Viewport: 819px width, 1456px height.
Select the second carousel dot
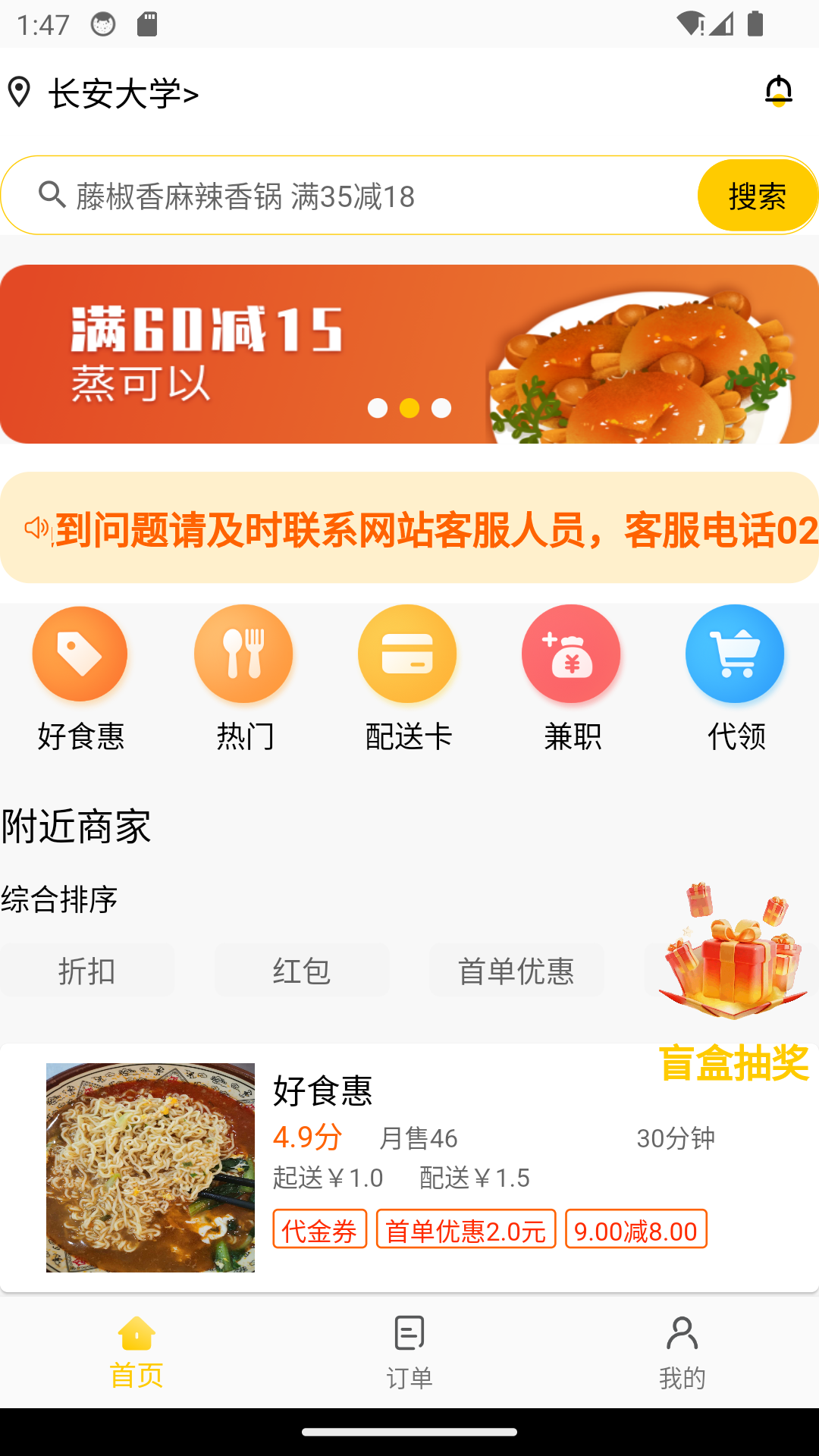pyautogui.click(x=409, y=408)
